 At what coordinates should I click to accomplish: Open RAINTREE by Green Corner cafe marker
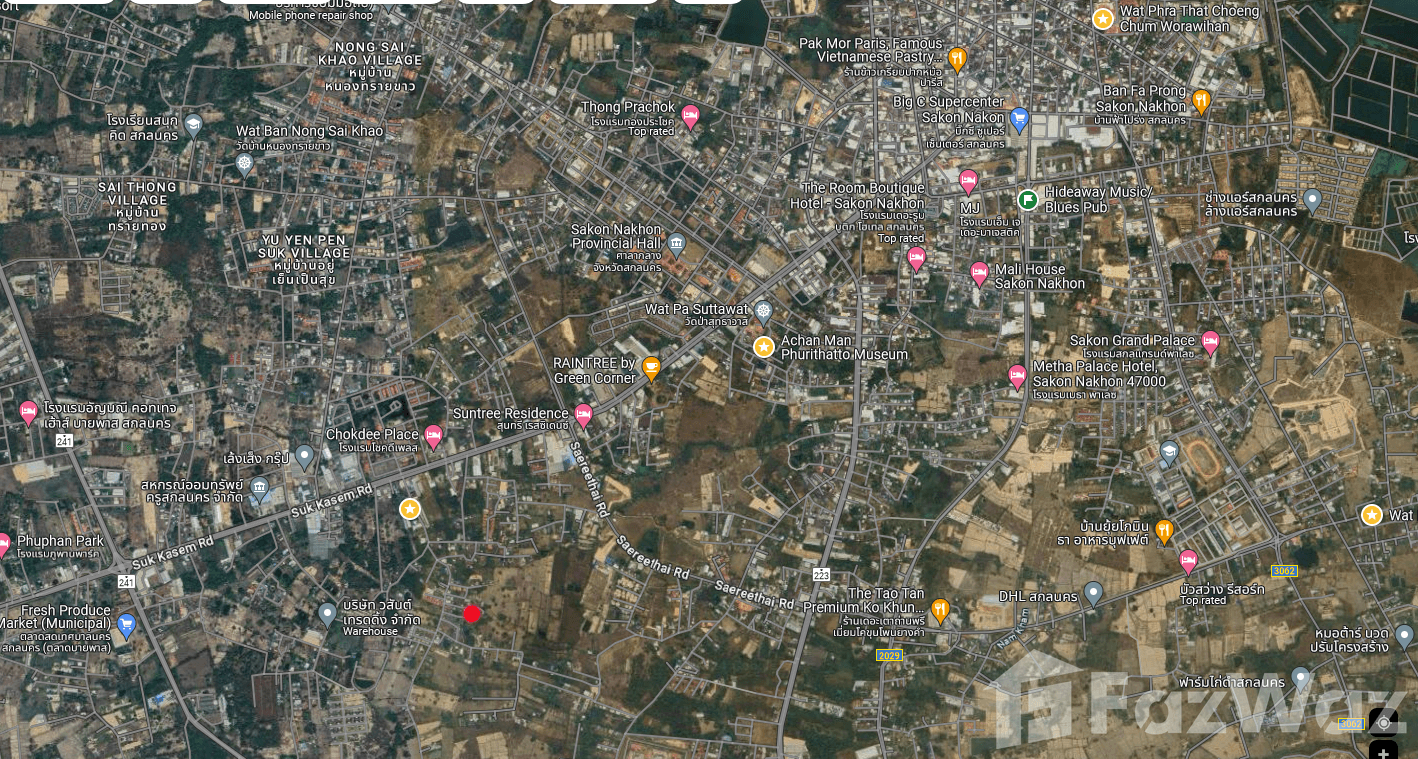pyautogui.click(x=651, y=368)
